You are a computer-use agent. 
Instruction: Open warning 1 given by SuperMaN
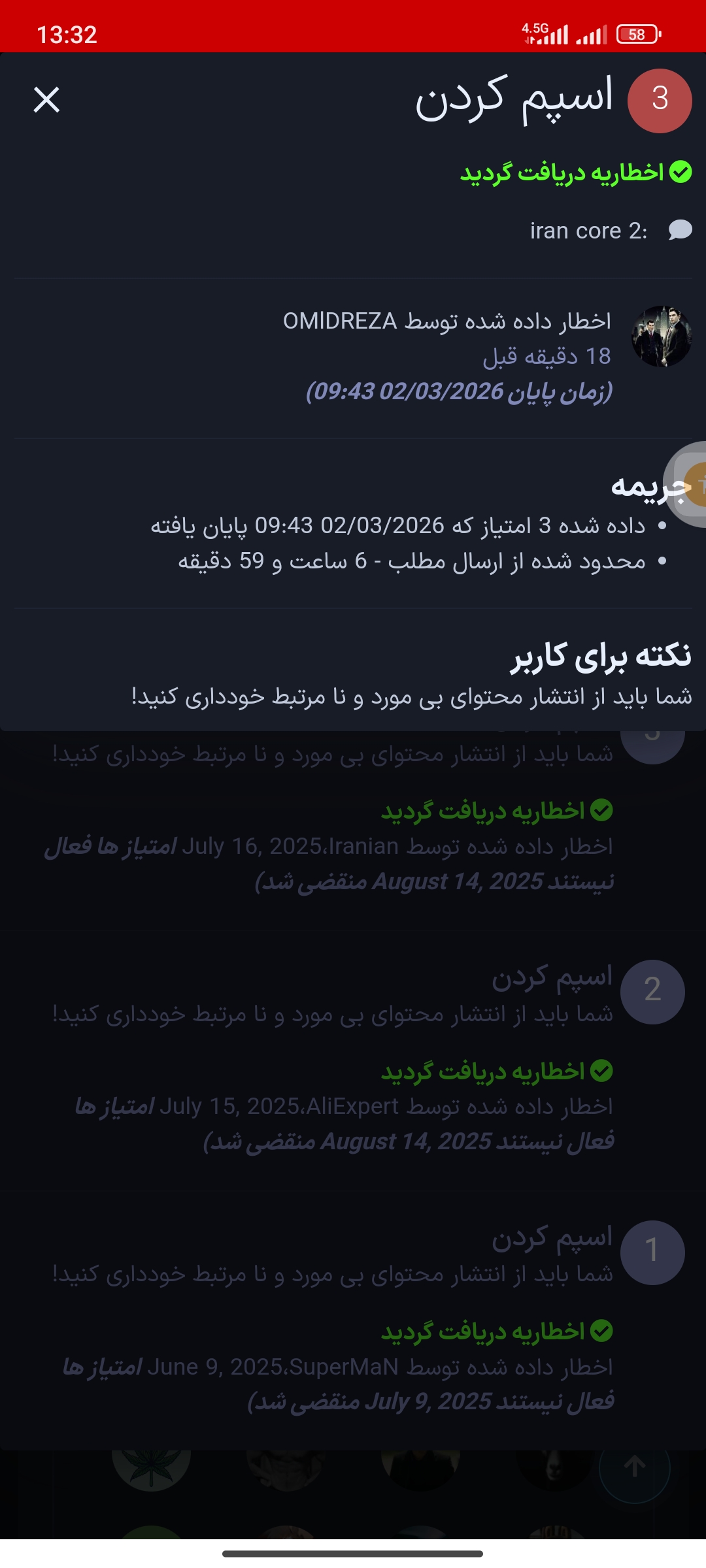click(x=551, y=1237)
